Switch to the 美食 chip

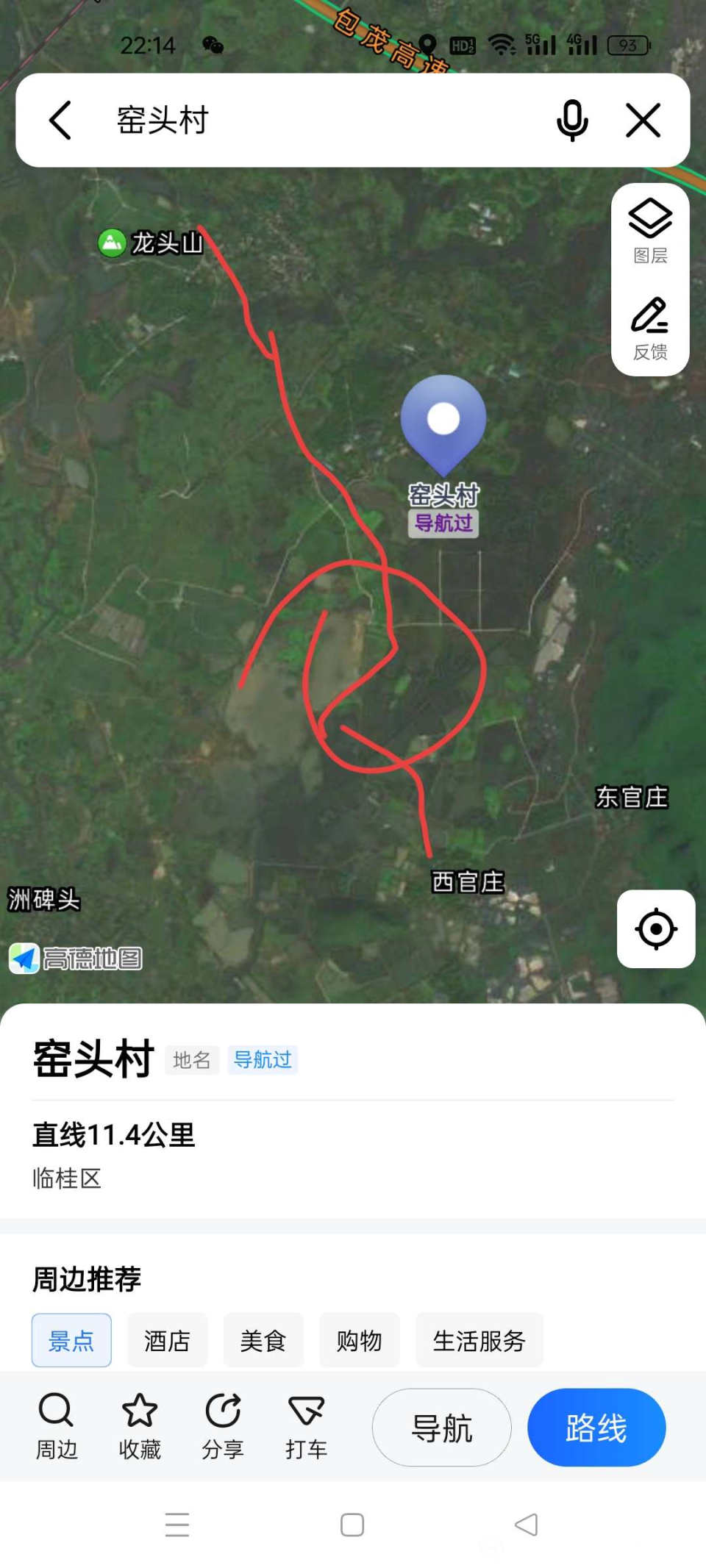pyautogui.click(x=263, y=1340)
